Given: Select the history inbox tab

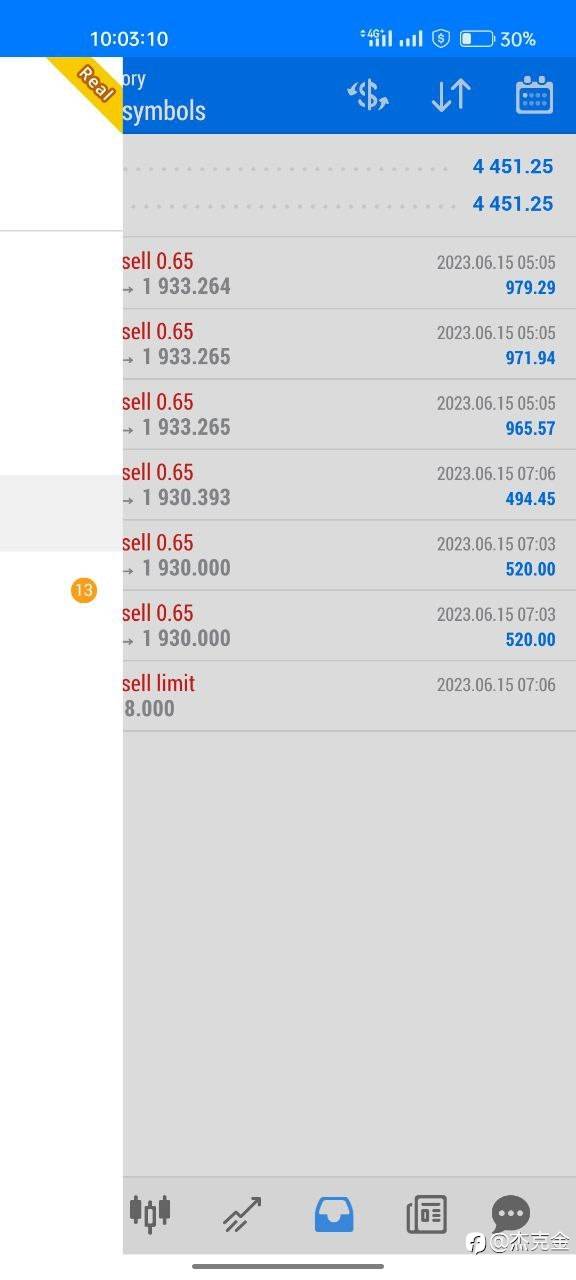Looking at the screenshot, I should [x=334, y=1214].
